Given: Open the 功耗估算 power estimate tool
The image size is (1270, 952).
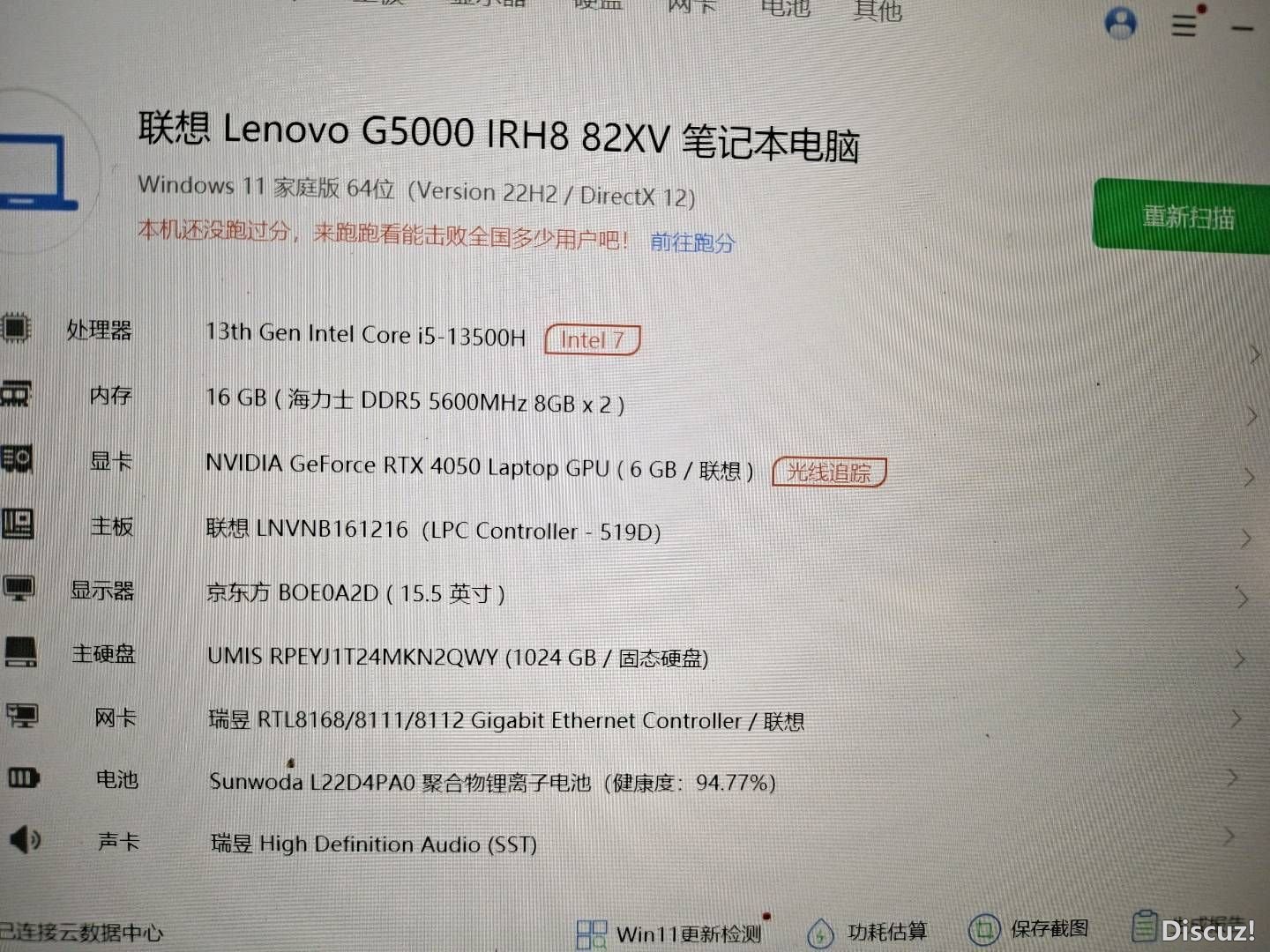Looking at the screenshot, I should (869, 932).
